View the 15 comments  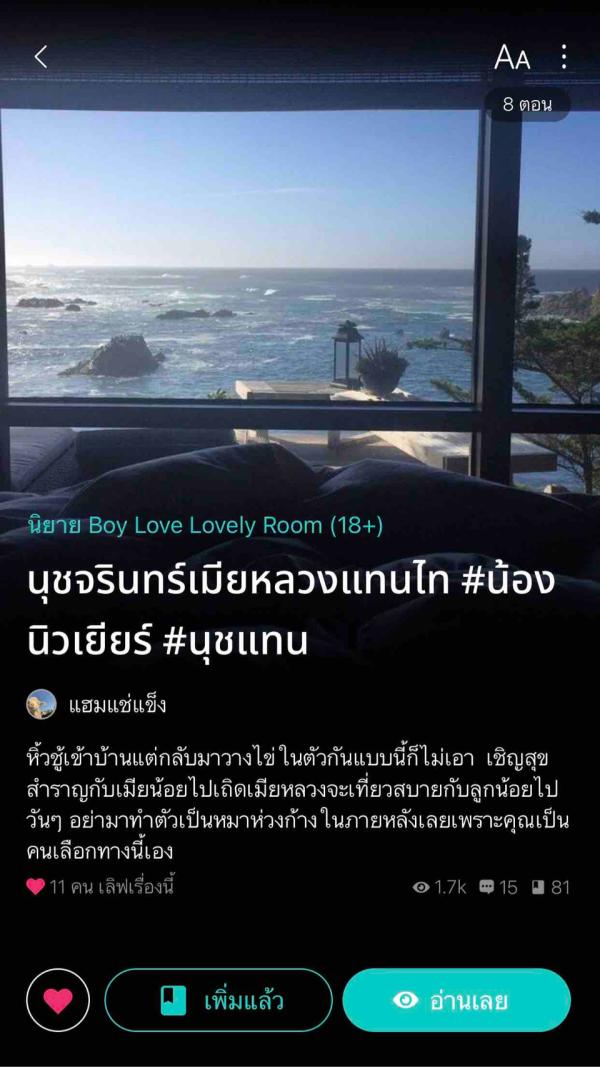(x=498, y=886)
